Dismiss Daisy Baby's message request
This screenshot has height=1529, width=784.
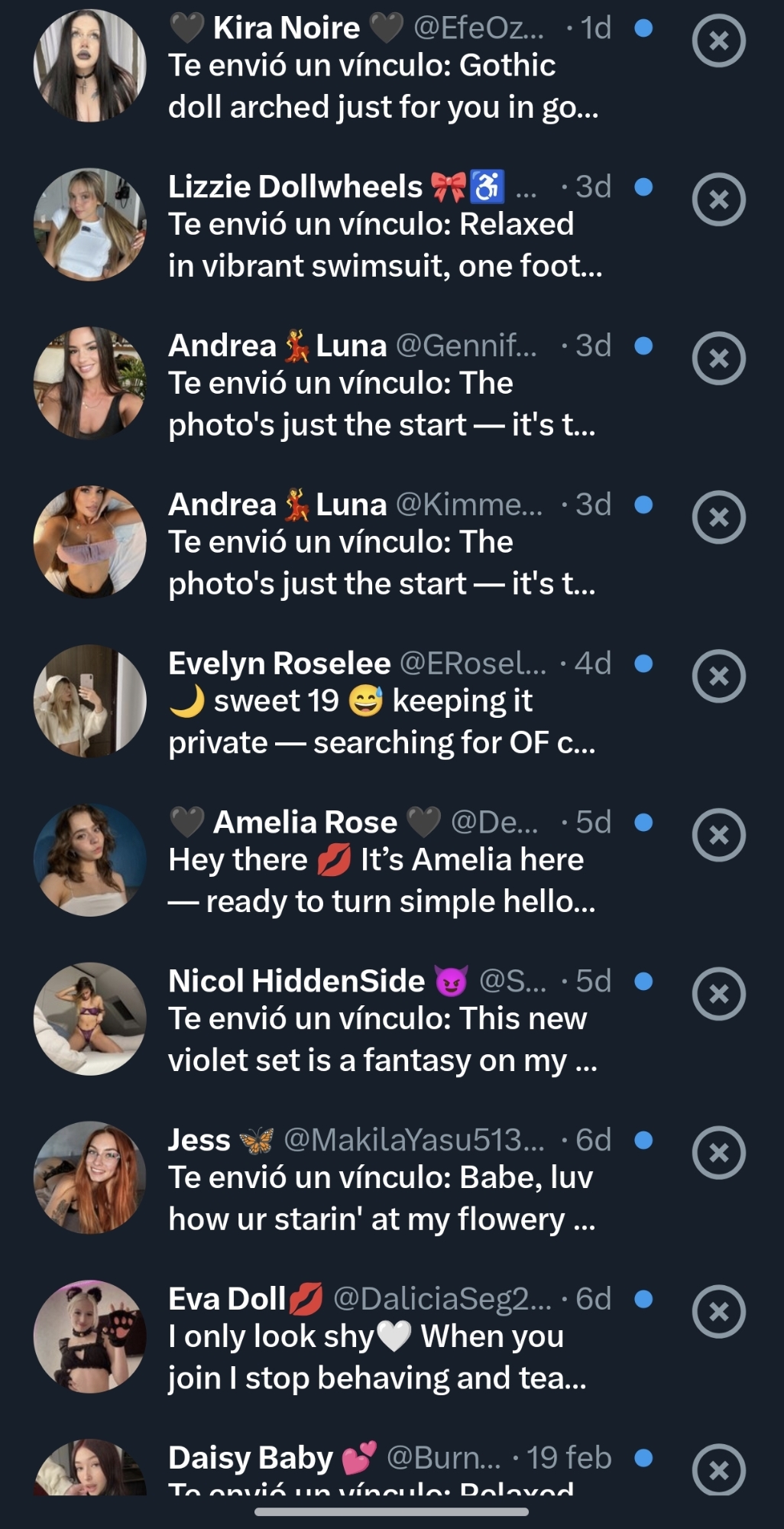[x=718, y=1470]
